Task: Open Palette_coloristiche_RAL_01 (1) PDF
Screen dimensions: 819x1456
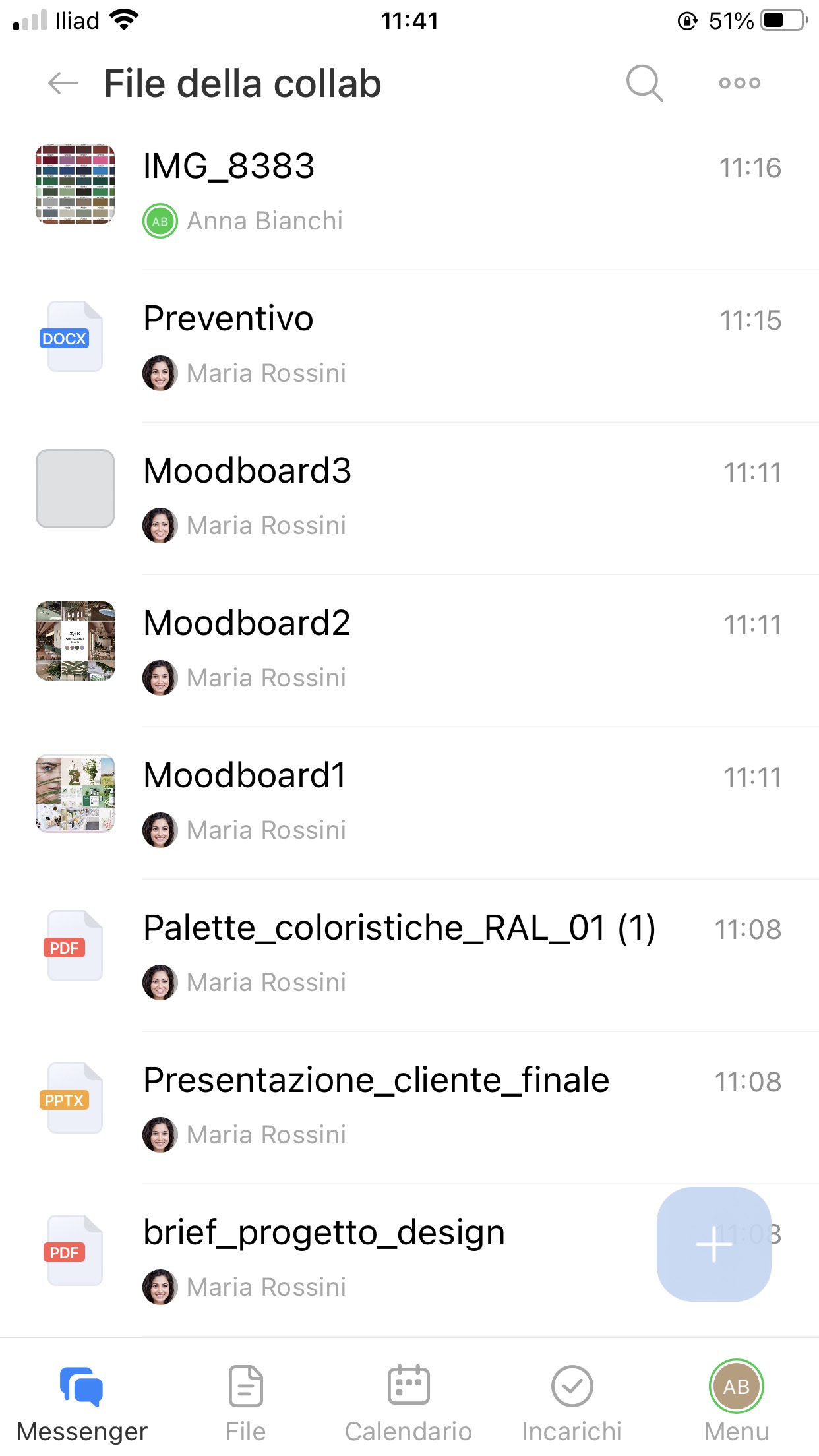Action: tap(399, 929)
